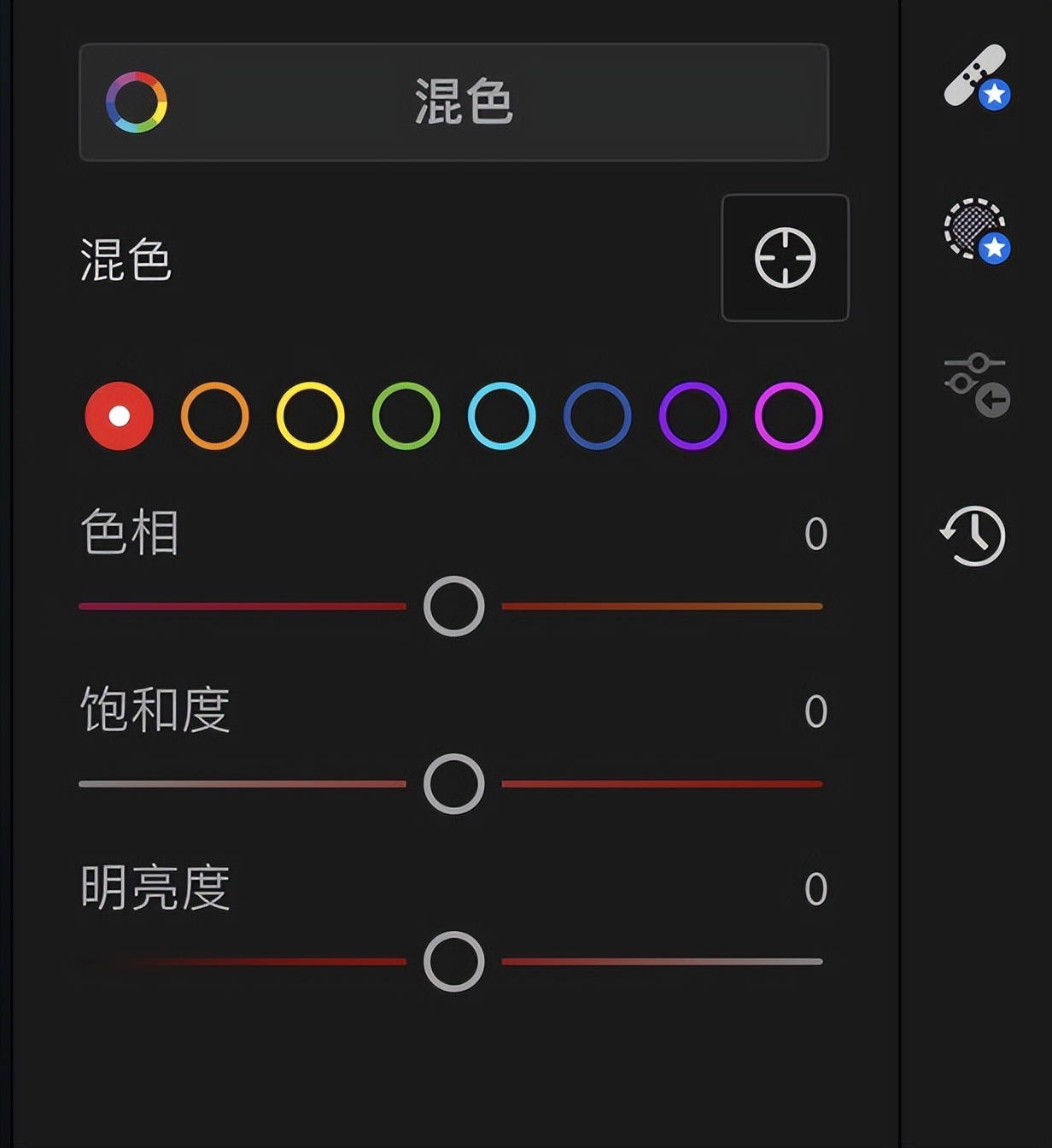Select the blue color channel

click(595, 416)
